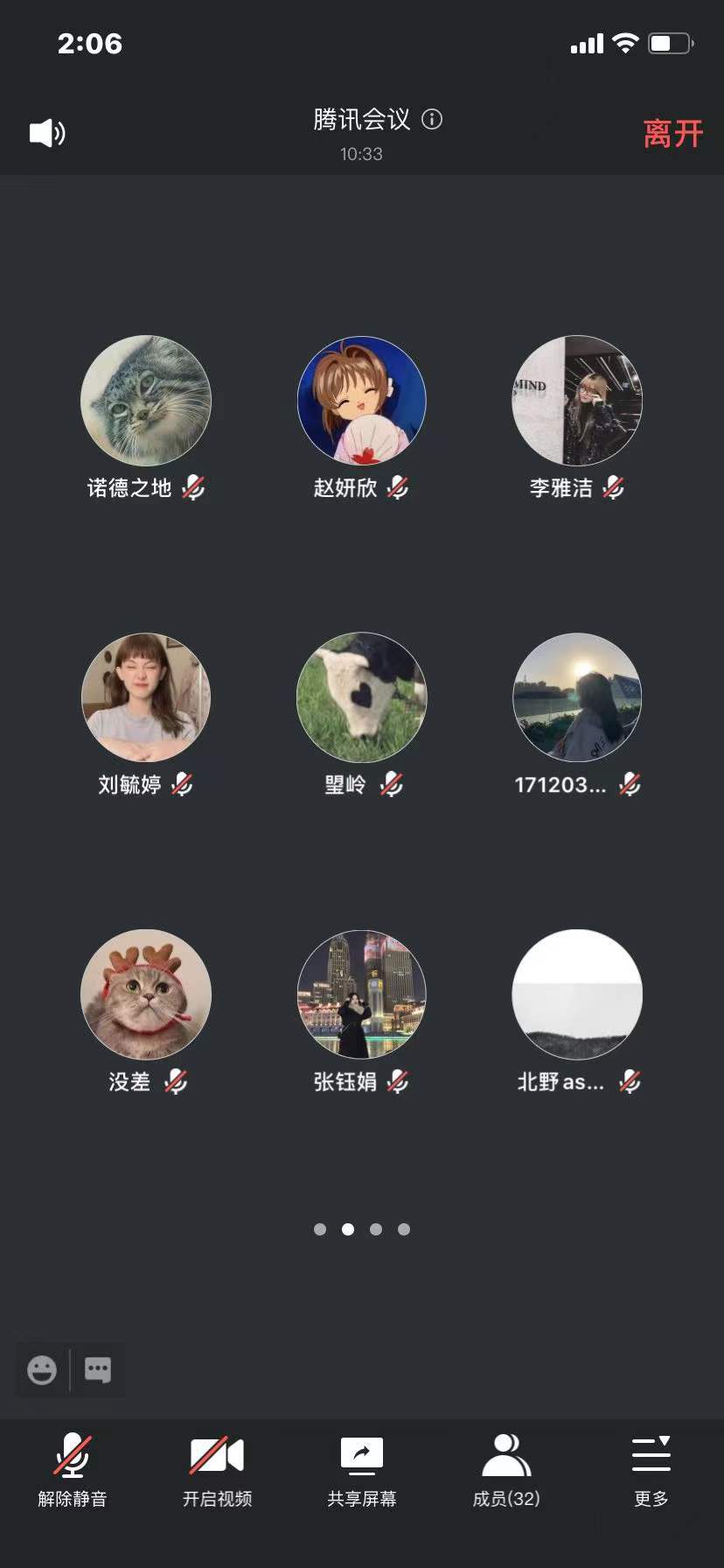
Task: Open meeting info next to 腾讯会议
Action: pos(432,119)
